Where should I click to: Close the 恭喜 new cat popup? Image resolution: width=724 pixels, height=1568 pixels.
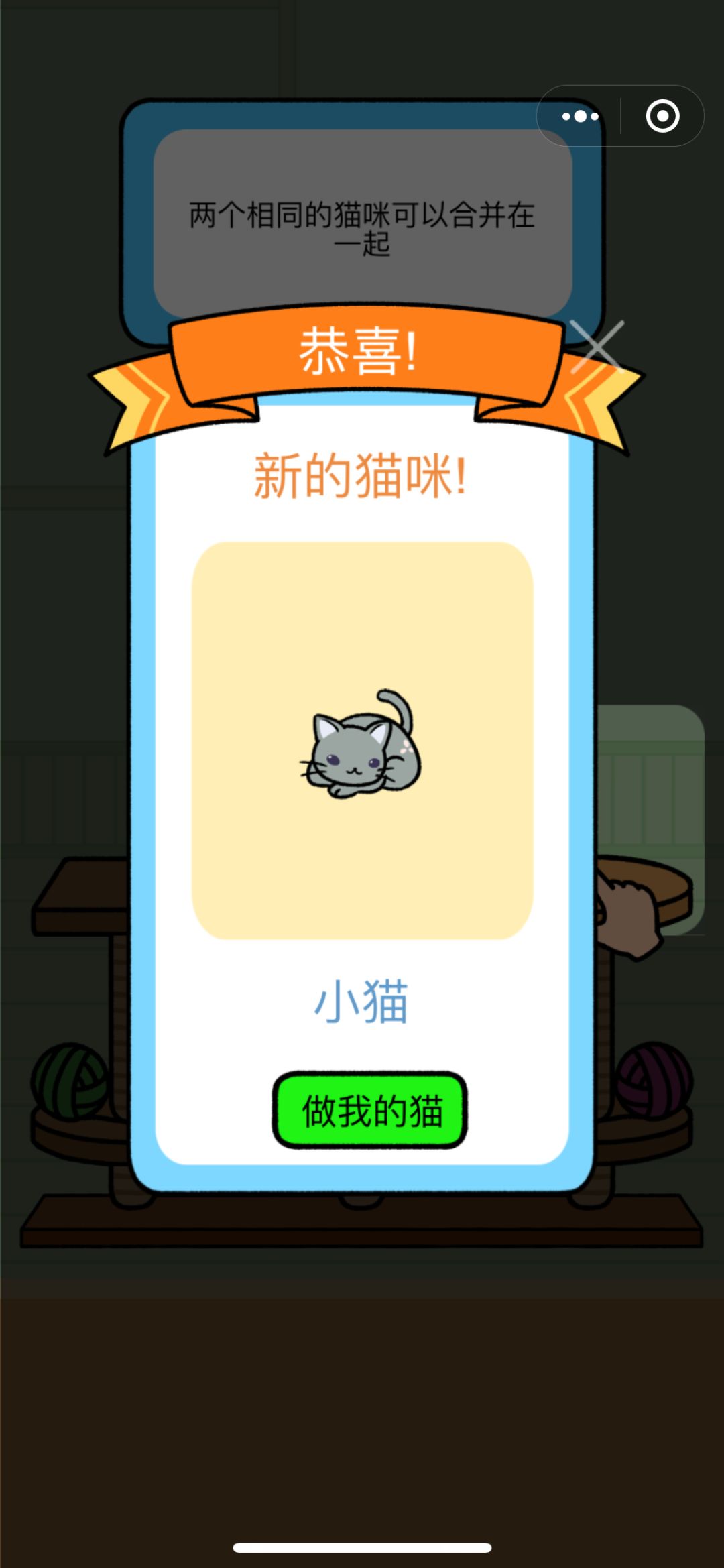(x=597, y=346)
